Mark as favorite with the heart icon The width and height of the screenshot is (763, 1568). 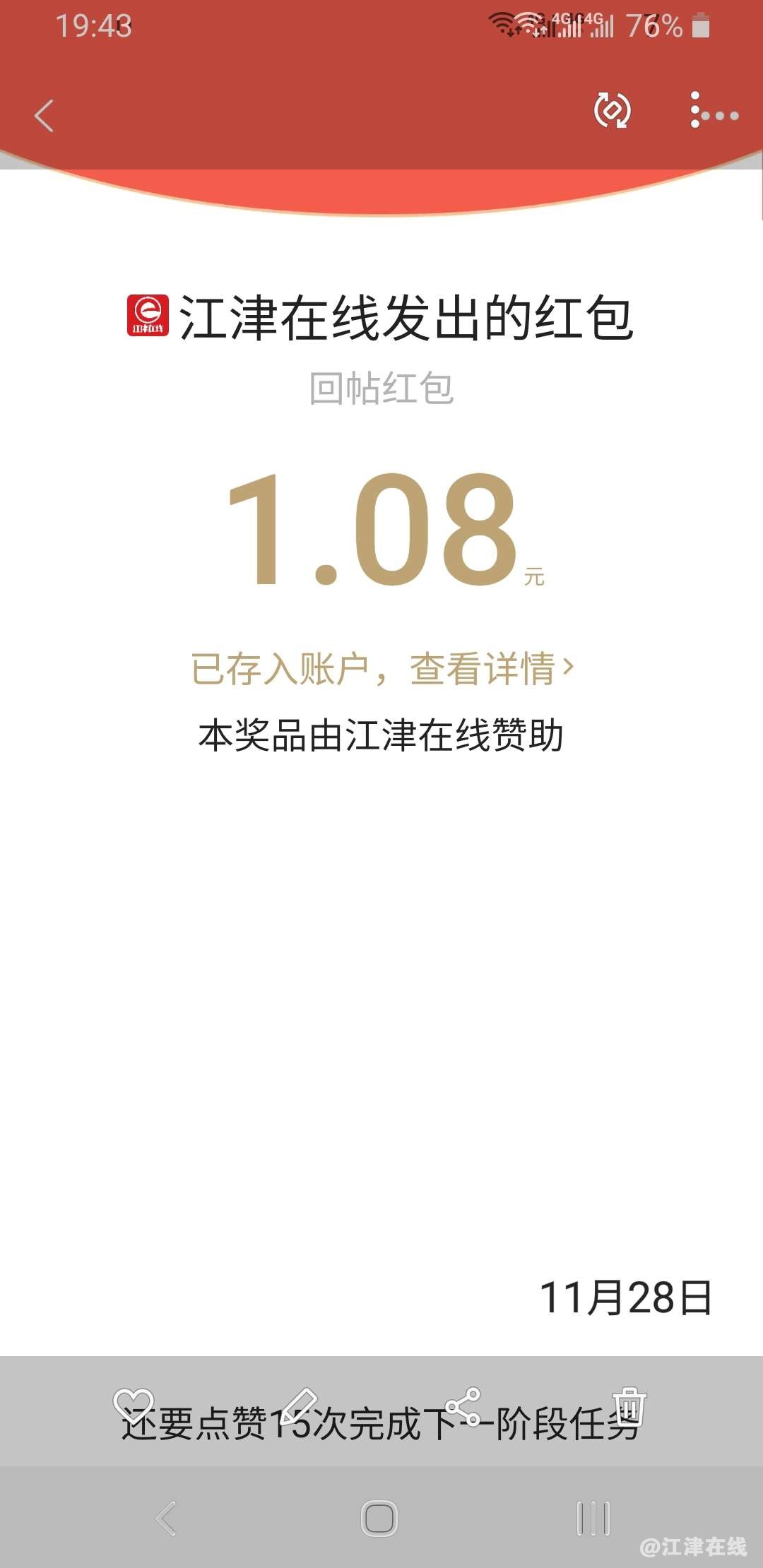point(134,1404)
